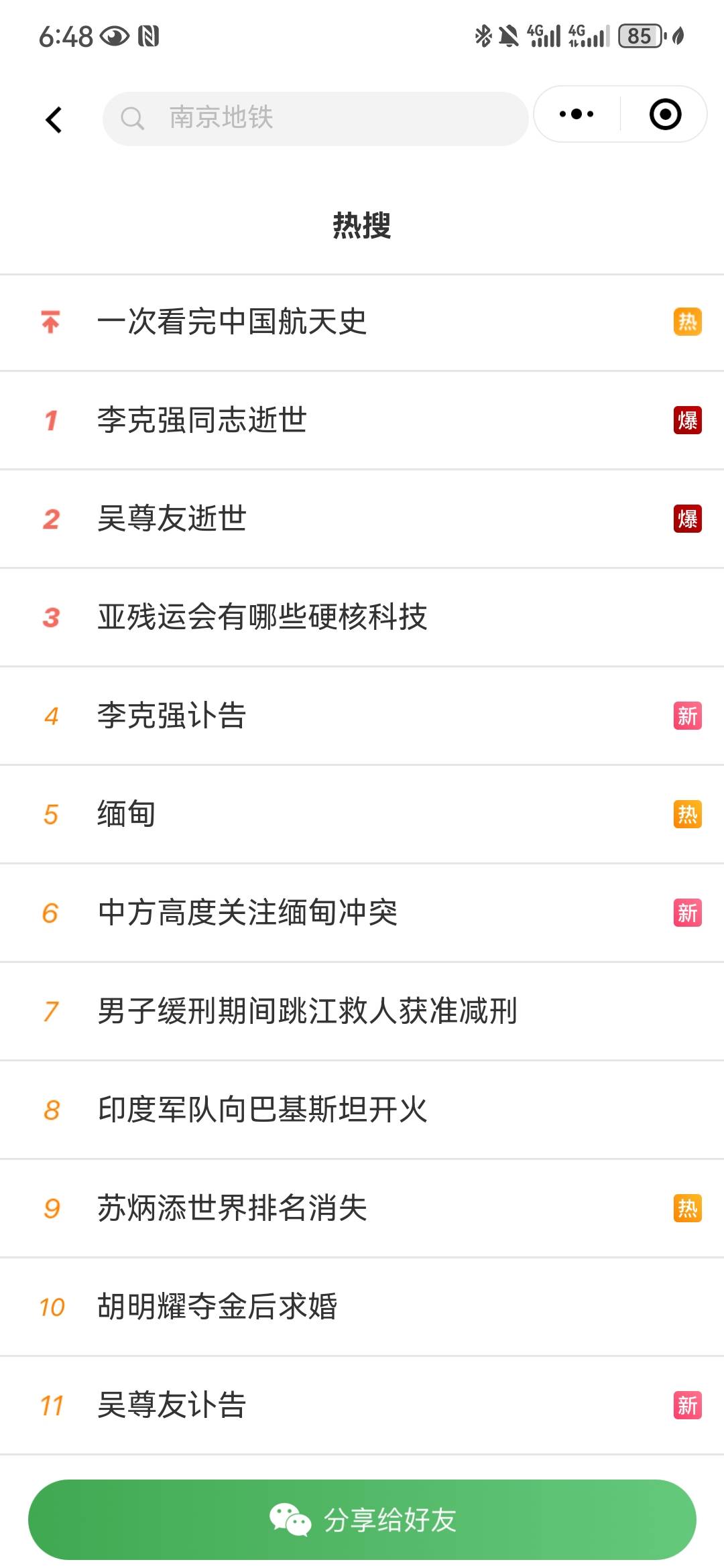
Task: Open topic 男子缓刑期间跳江救人获准减刑
Action: click(x=308, y=1010)
